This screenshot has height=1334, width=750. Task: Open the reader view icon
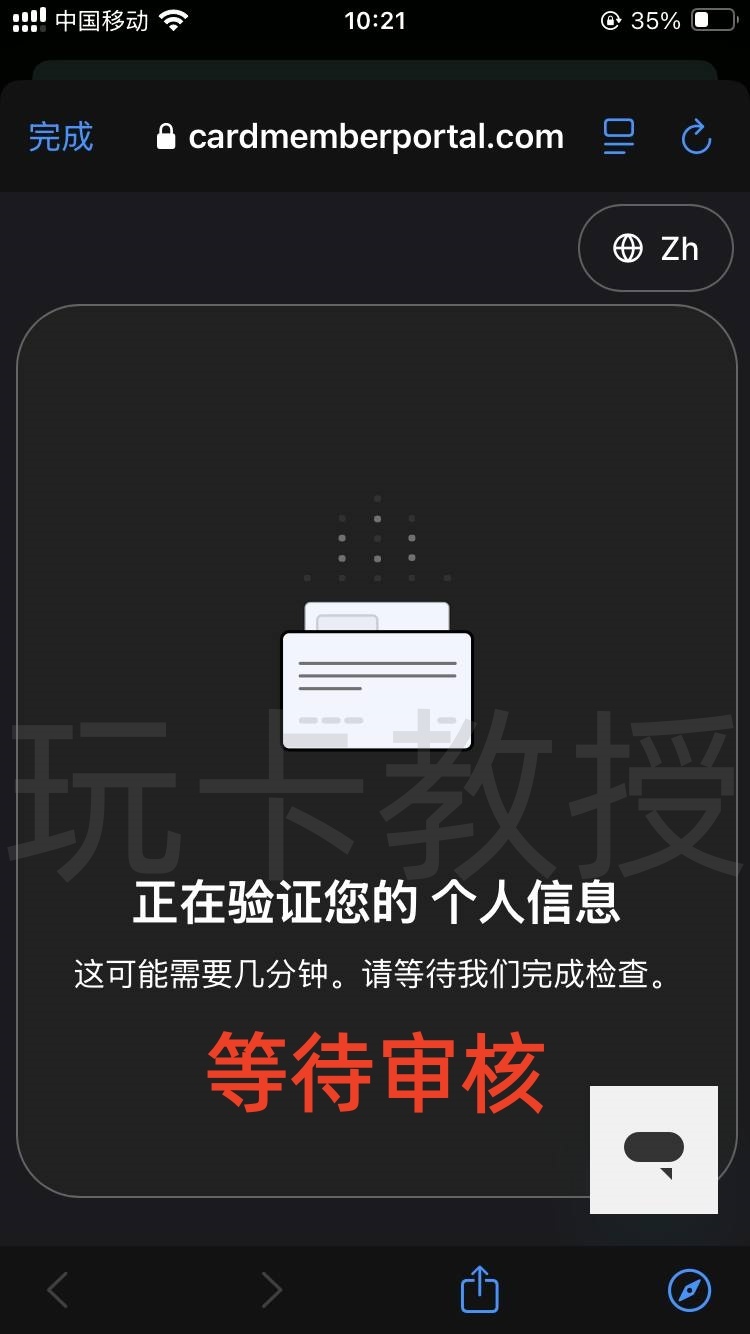coord(619,137)
